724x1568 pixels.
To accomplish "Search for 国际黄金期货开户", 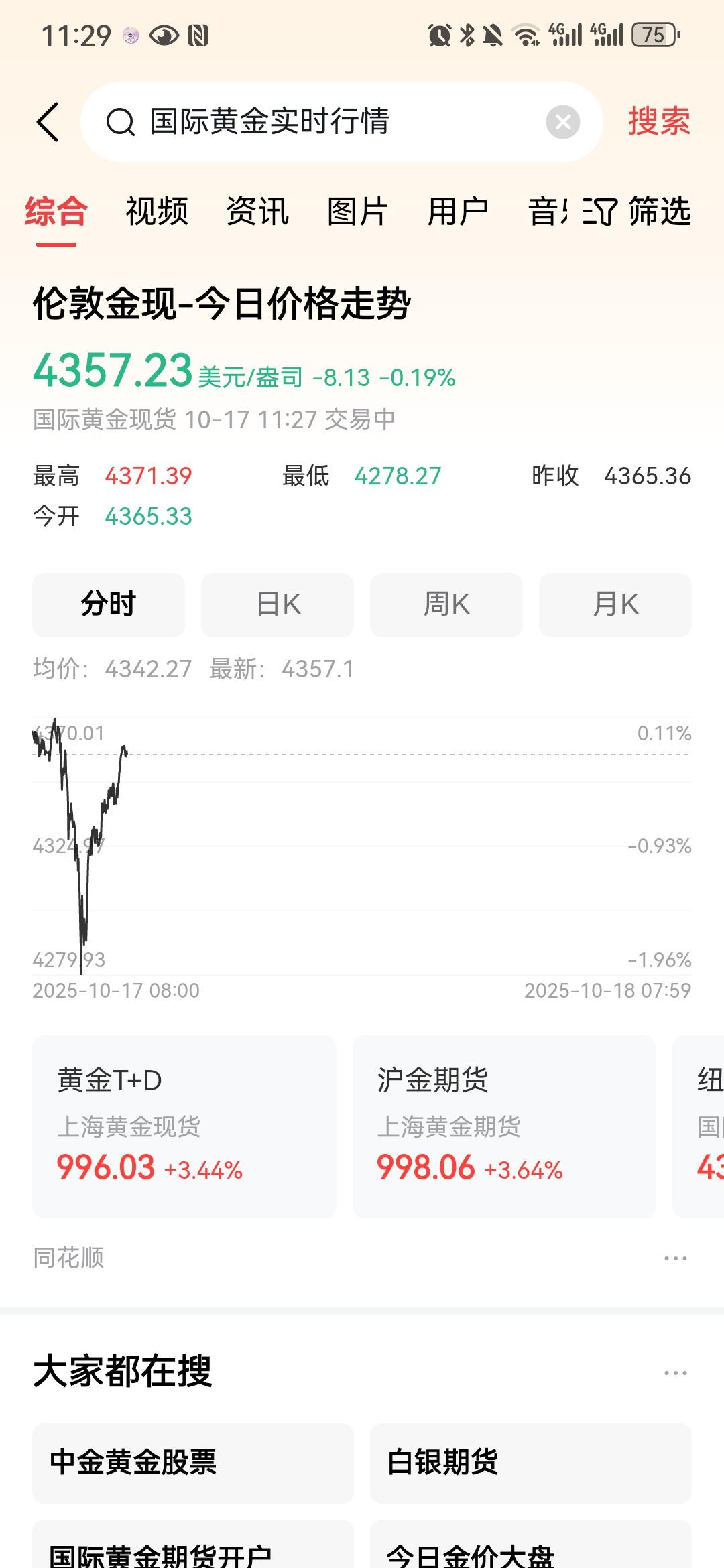I will click(x=193, y=1548).
